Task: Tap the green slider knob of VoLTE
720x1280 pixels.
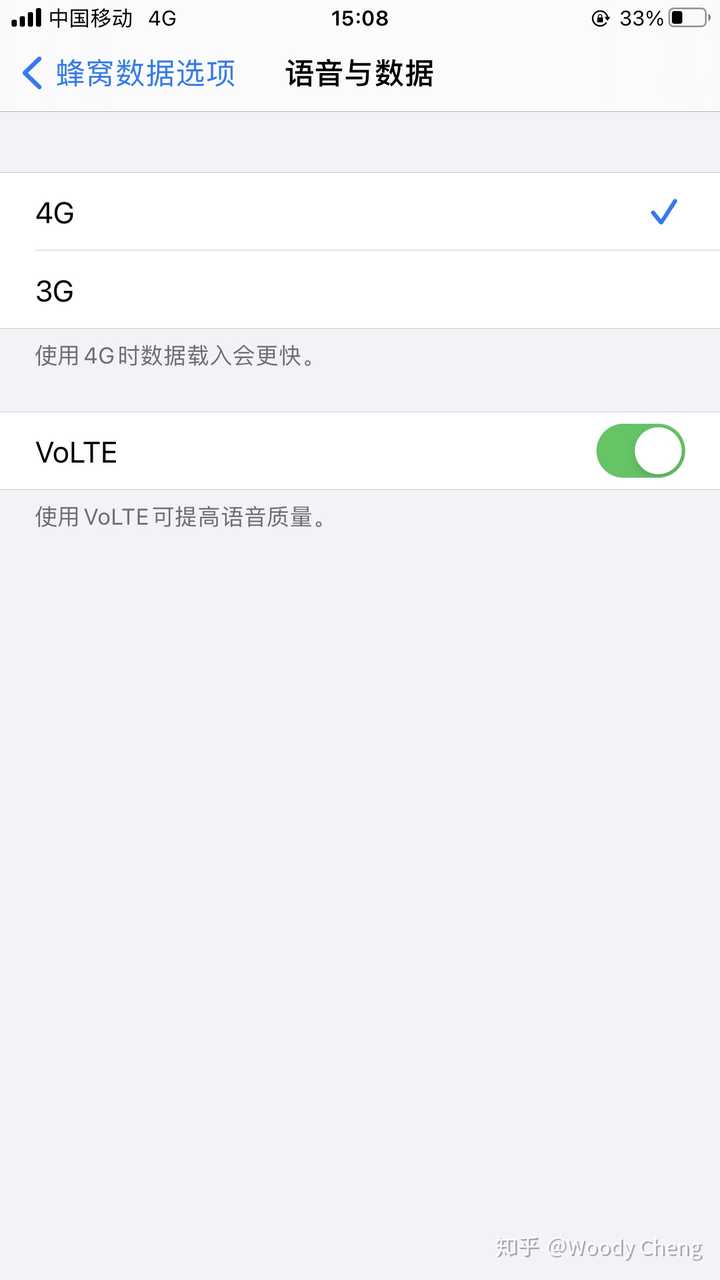Action: pos(660,451)
